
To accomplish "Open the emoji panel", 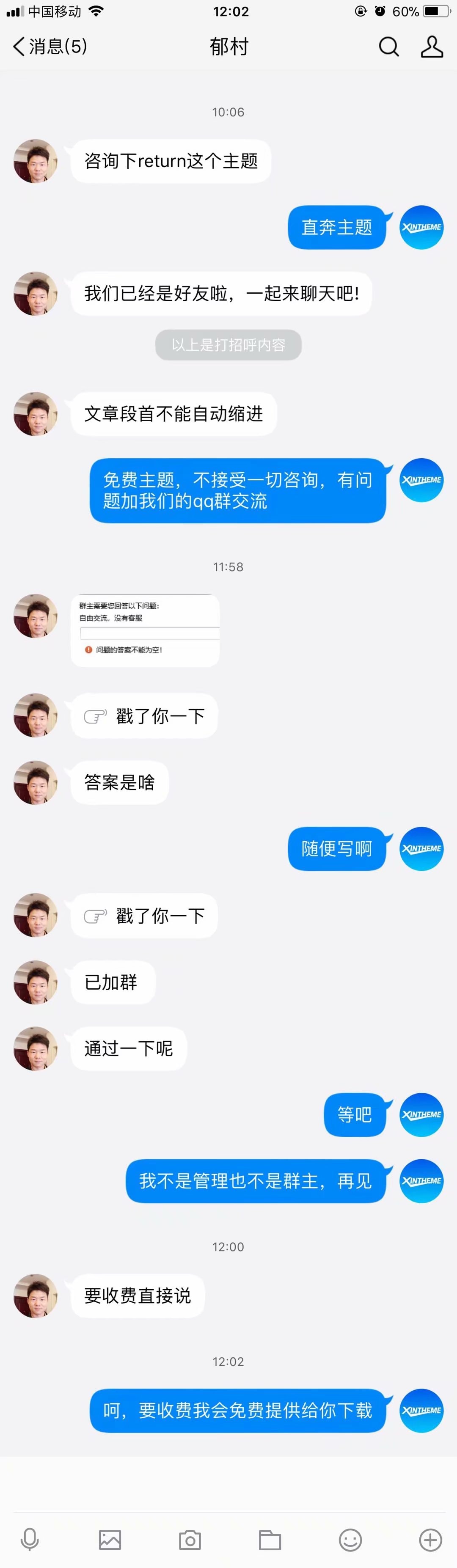I will 350,1539.
